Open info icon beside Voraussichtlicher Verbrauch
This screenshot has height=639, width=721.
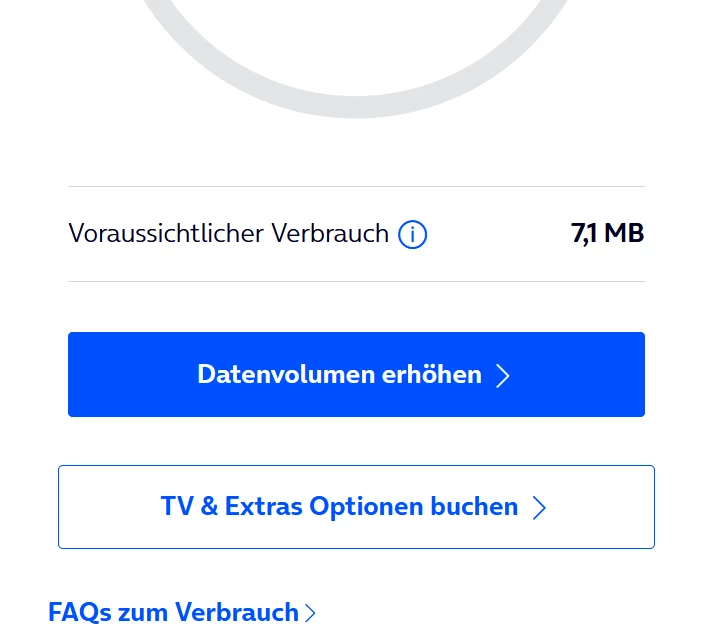tap(412, 234)
